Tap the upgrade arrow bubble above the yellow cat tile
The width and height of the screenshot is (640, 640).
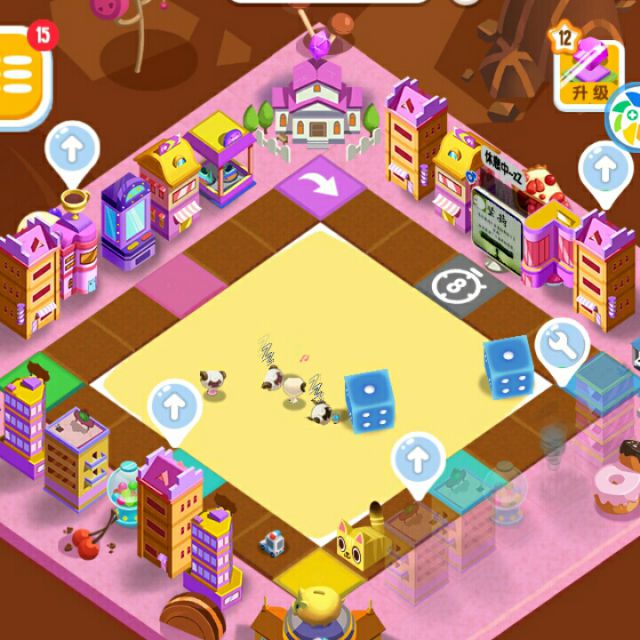pyautogui.click(x=417, y=460)
